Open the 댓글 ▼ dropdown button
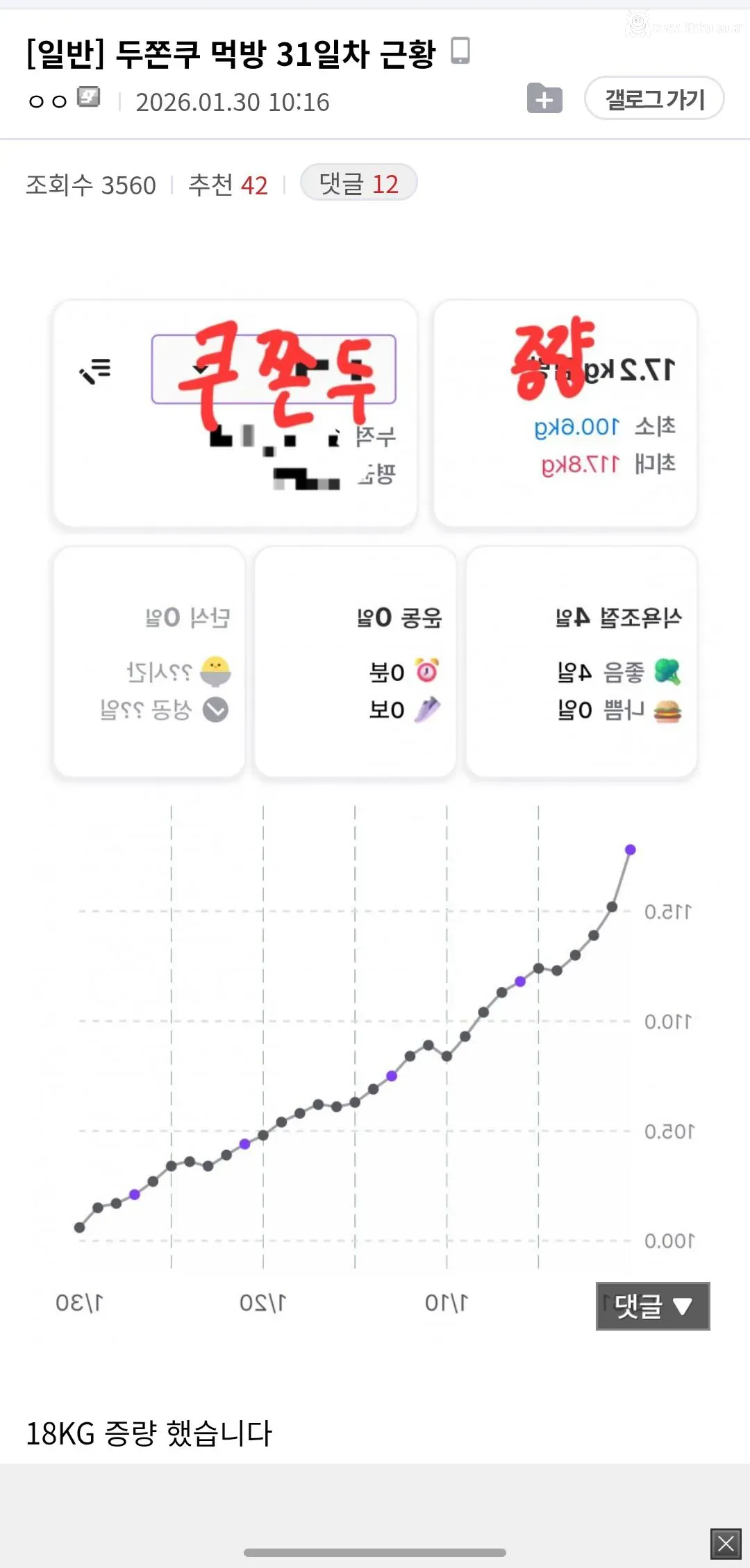This screenshot has width=750, height=1568. click(x=651, y=1305)
